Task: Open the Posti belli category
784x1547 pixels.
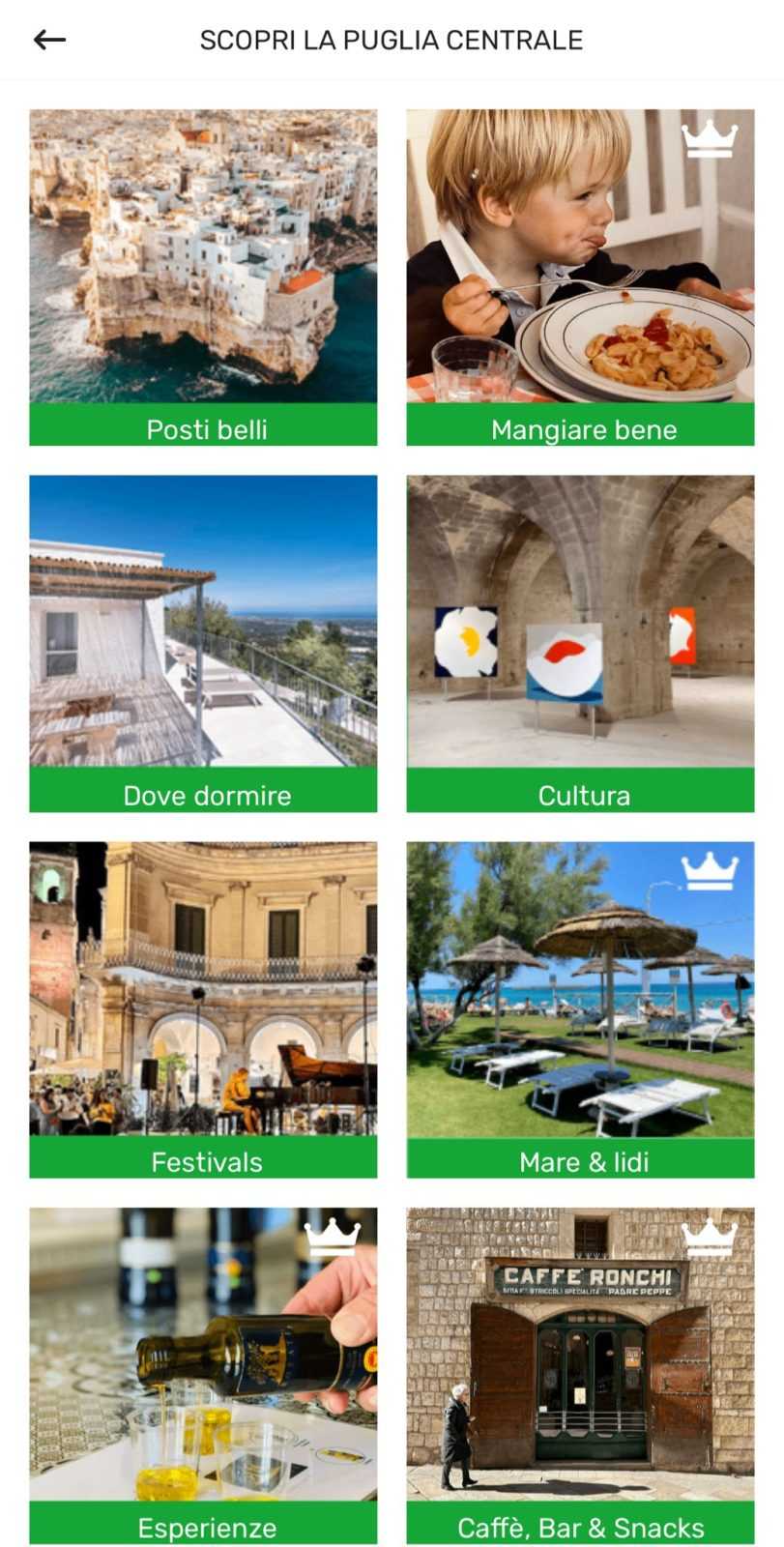Action: pyautogui.click(x=203, y=277)
